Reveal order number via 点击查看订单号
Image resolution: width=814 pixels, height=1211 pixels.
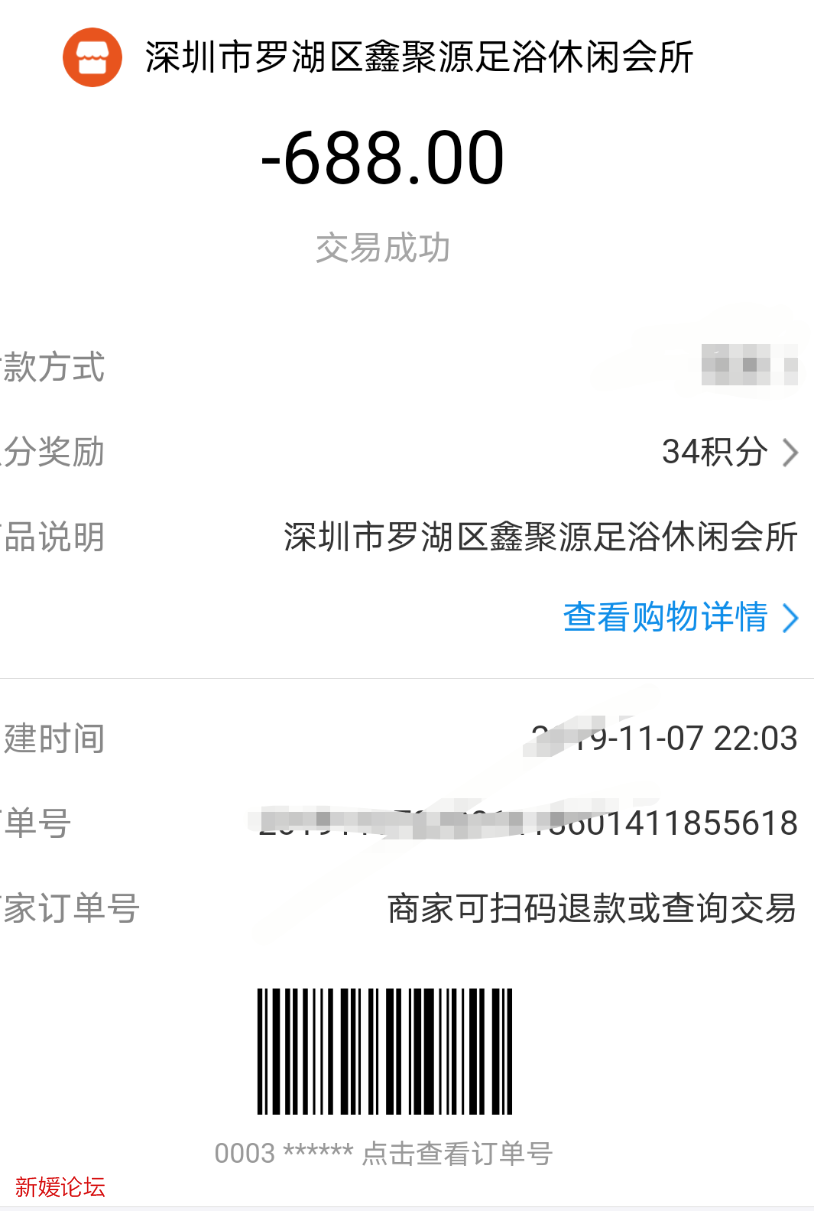pos(460,1152)
